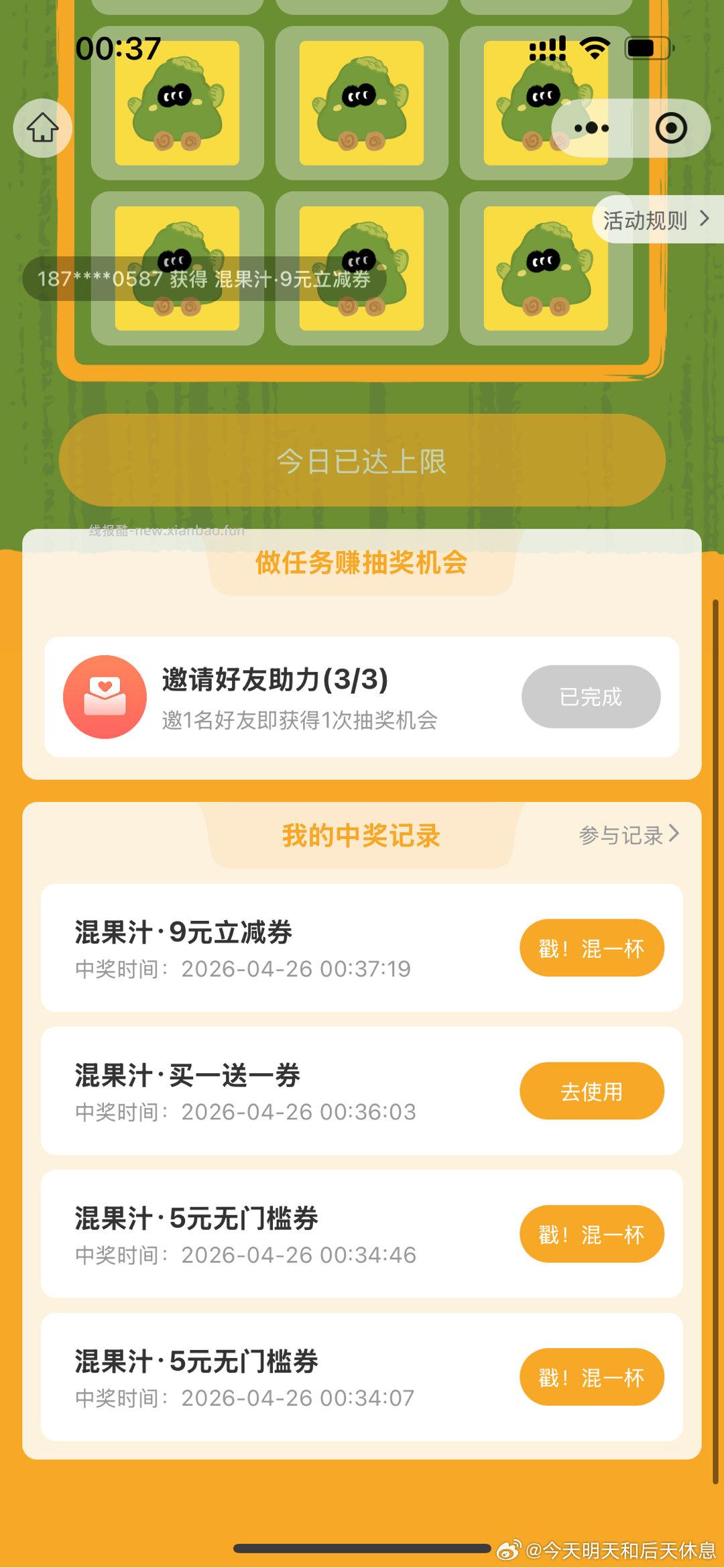Click the 已完成 button for invite task
This screenshot has width=724, height=1568.
pos(591,697)
